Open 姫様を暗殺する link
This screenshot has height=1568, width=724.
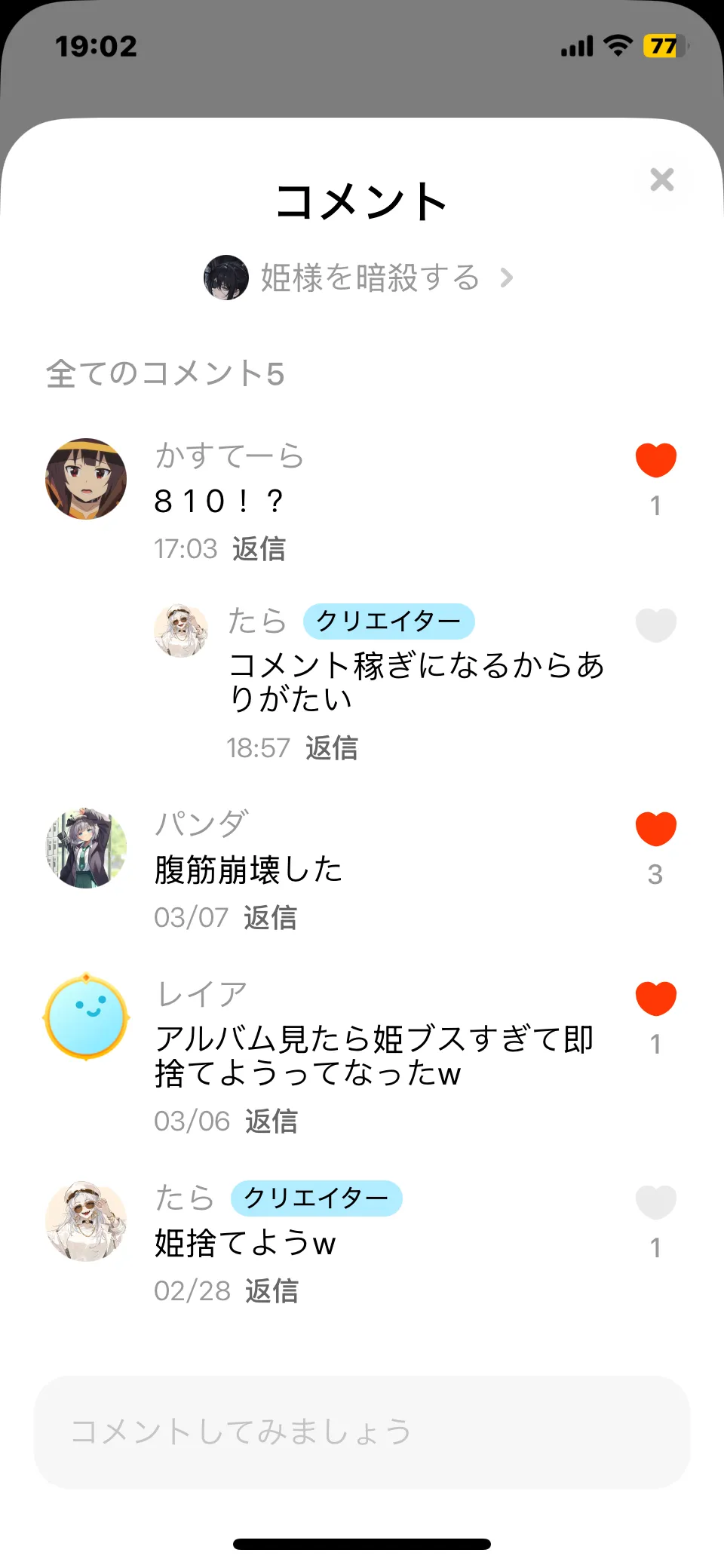pos(359,278)
